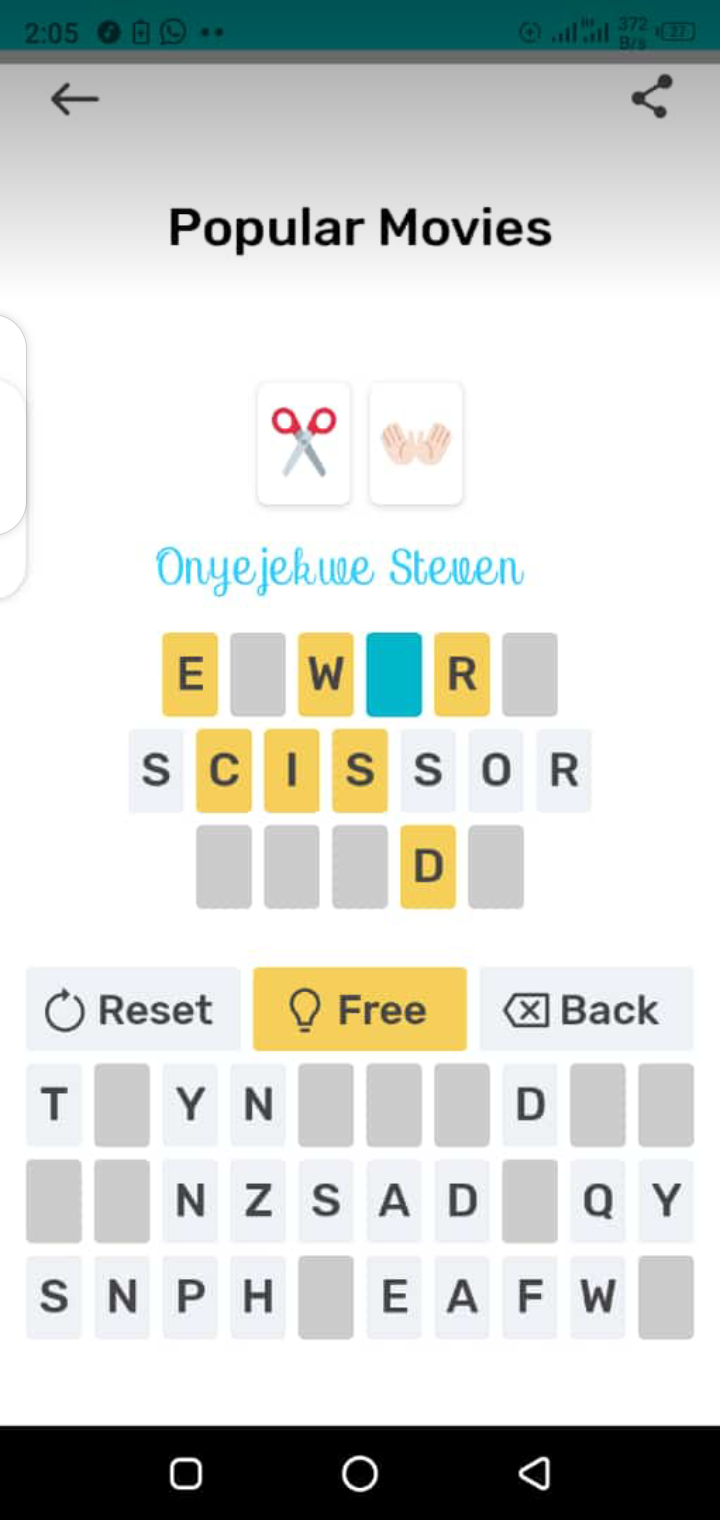
Task: Pick the letter H tile
Action: click(258, 1297)
